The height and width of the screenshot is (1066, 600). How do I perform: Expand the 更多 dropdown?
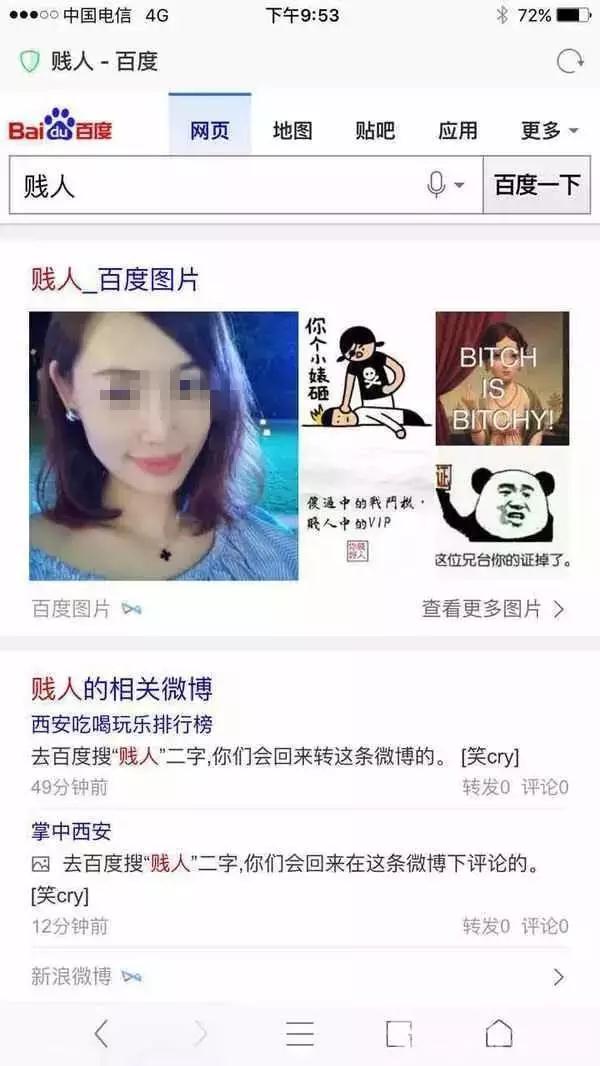(549, 131)
